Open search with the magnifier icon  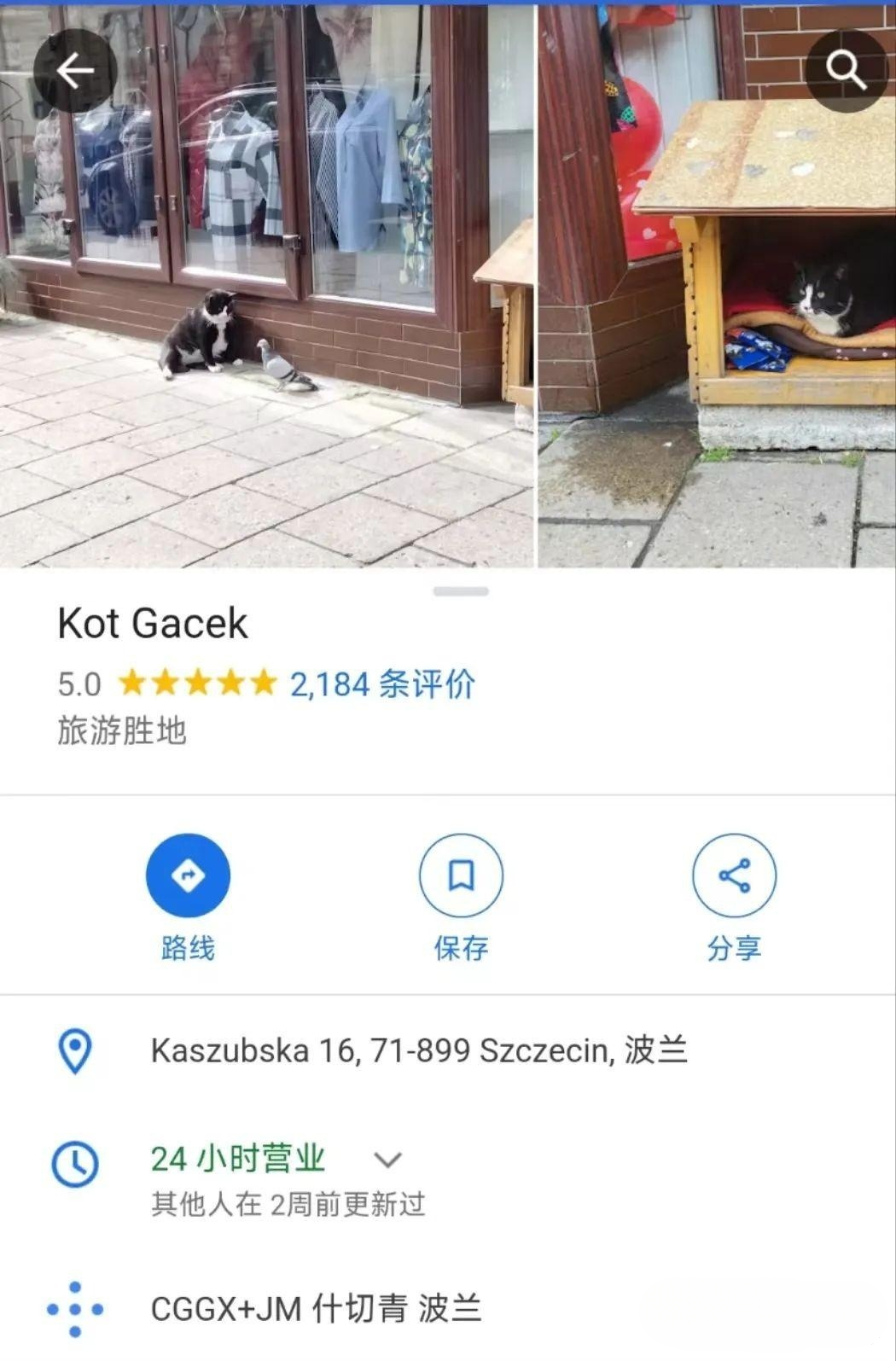tap(846, 71)
